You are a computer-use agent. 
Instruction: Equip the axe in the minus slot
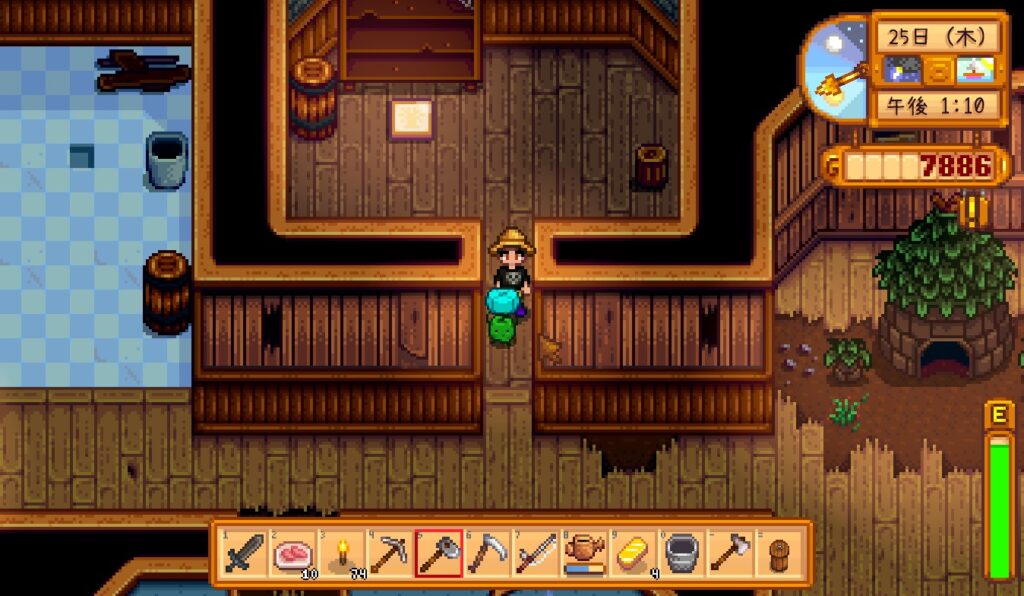729,554
